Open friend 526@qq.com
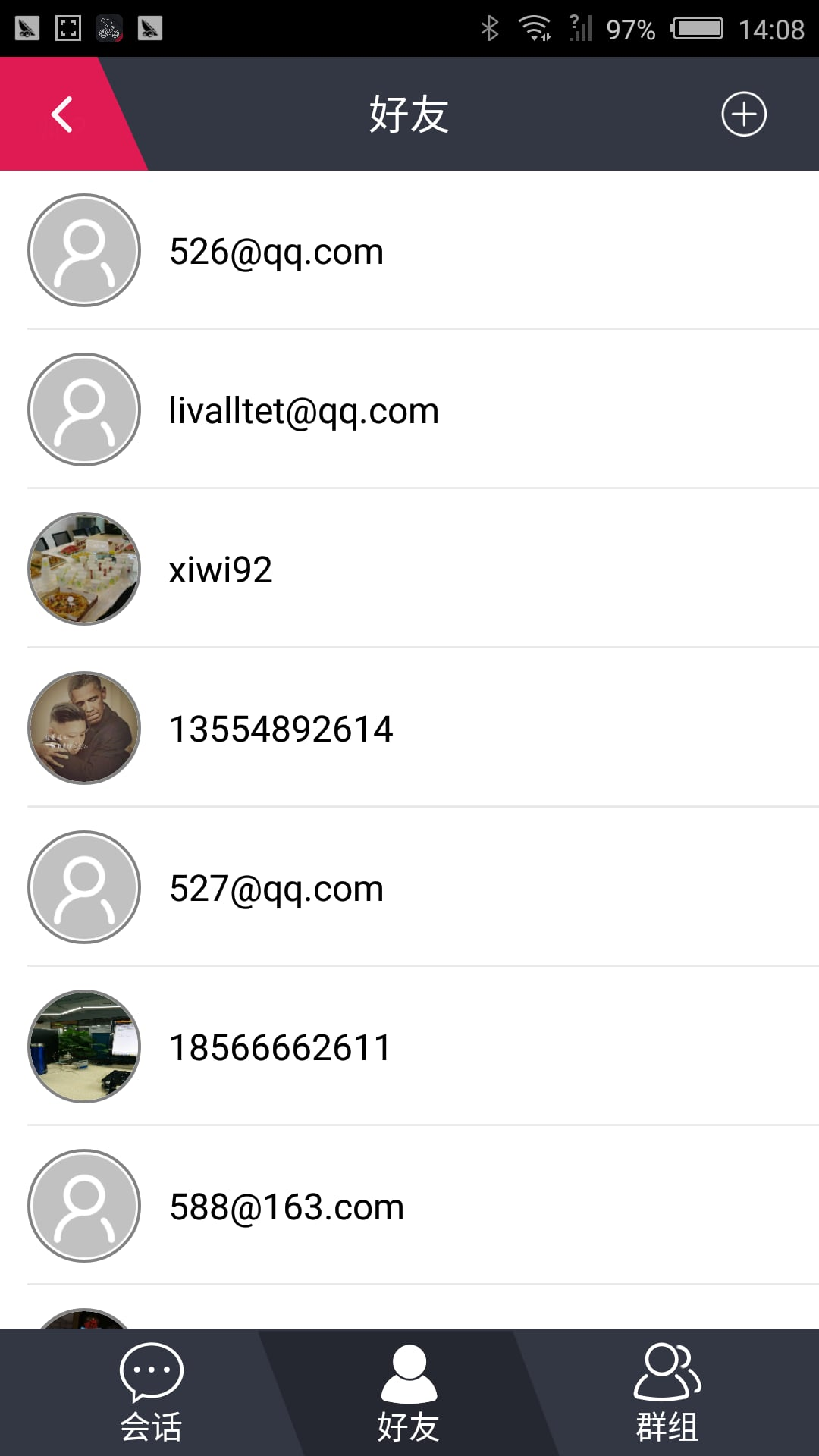This screenshot has height=1456, width=819. [x=409, y=251]
